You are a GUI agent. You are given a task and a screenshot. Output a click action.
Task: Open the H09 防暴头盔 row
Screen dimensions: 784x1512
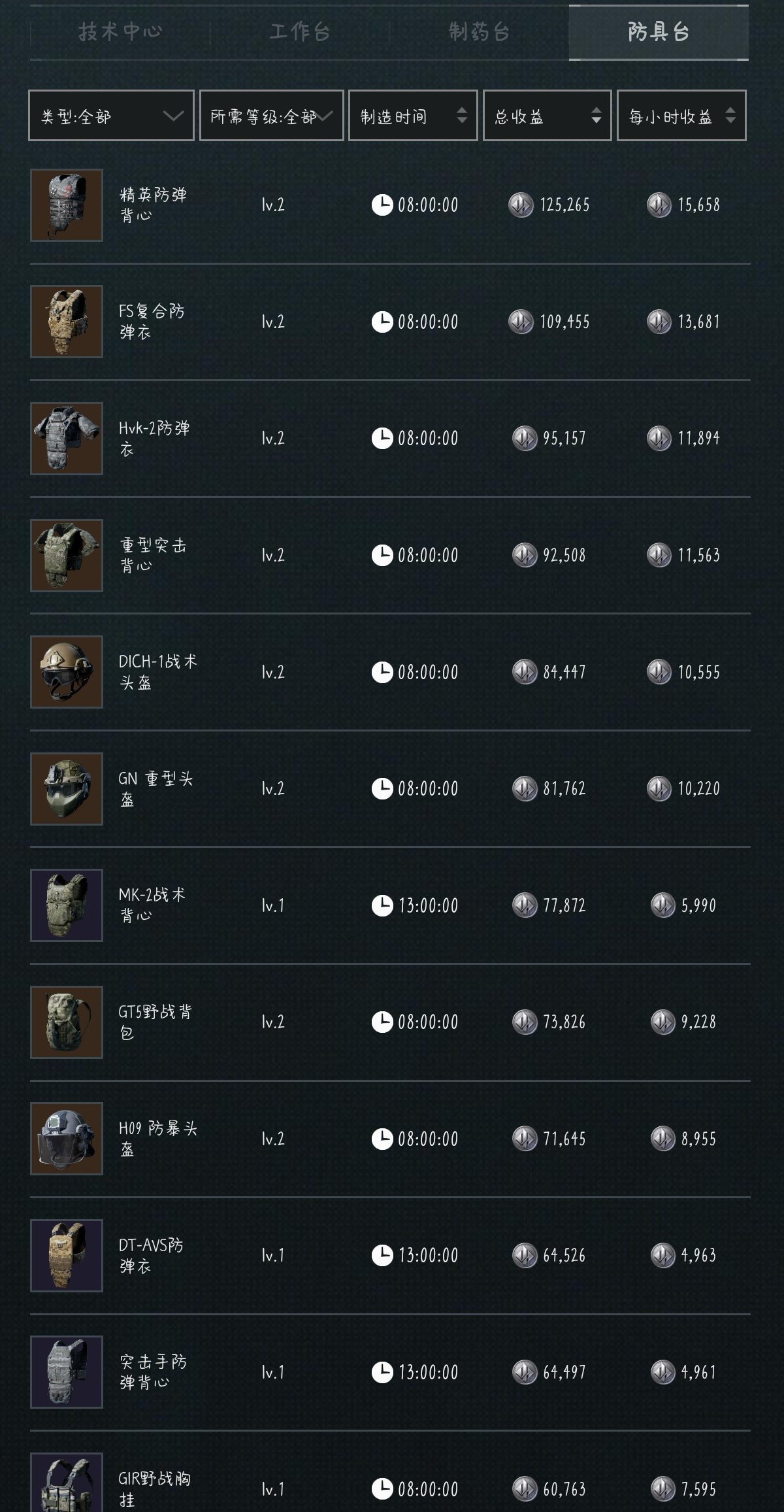pos(390,1139)
